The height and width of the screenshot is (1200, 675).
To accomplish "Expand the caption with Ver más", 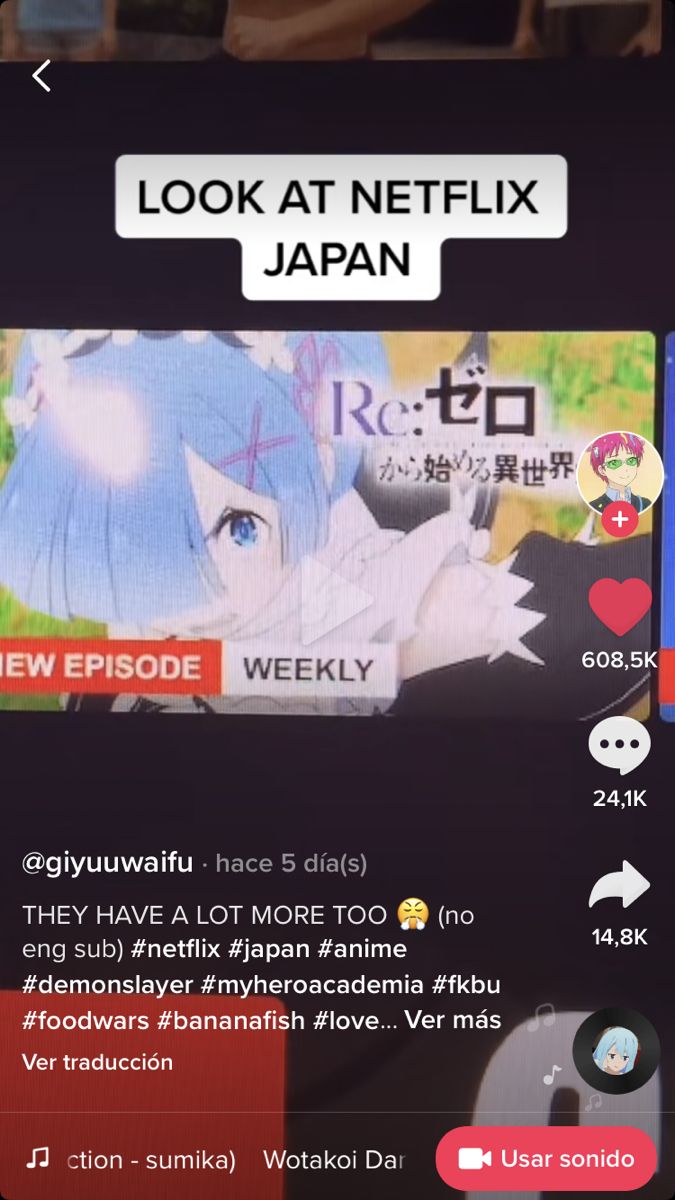I will pyautogui.click(x=453, y=1021).
